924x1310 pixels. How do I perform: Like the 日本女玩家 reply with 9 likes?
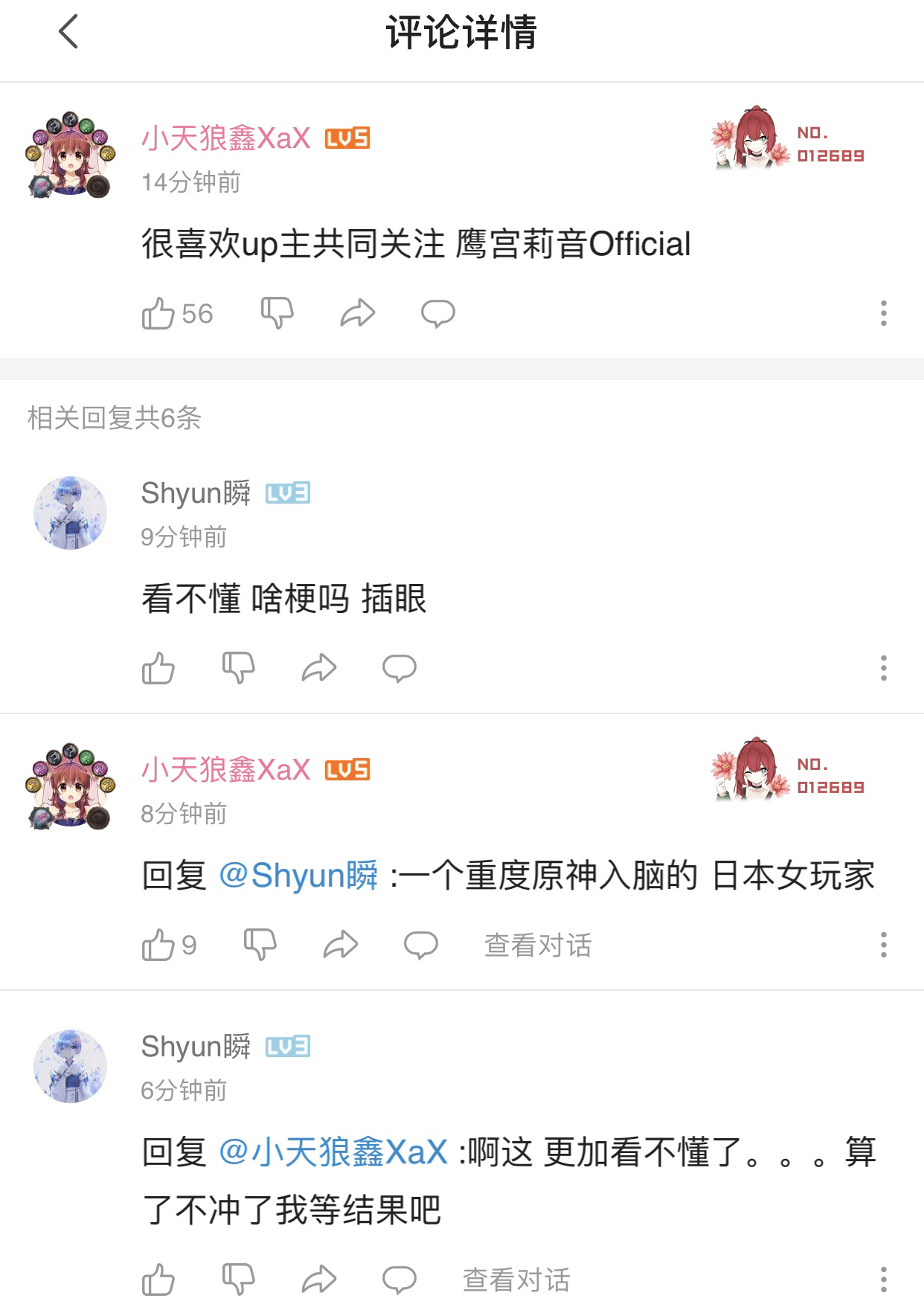(x=158, y=945)
